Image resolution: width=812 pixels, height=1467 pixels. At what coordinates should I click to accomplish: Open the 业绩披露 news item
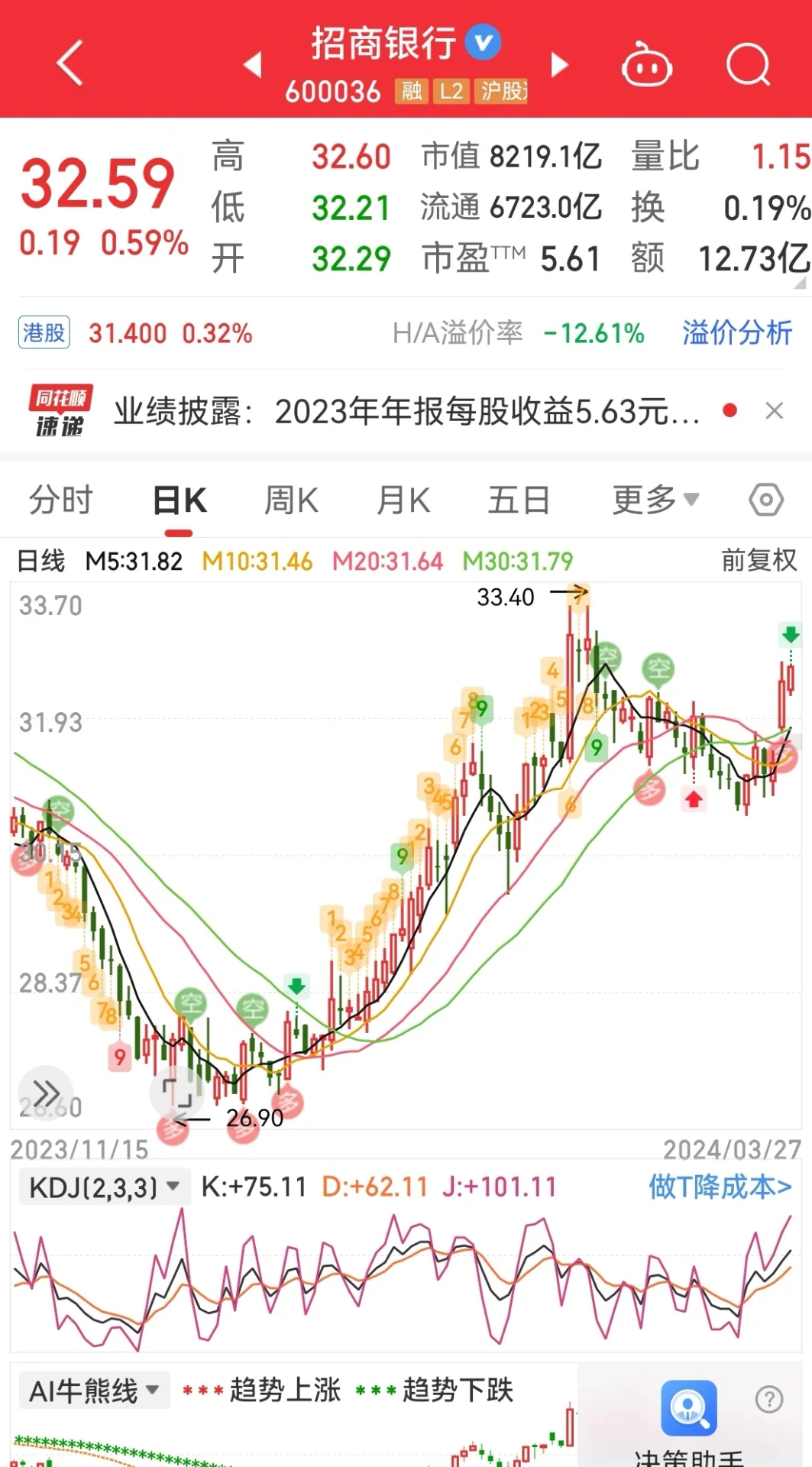406,412
